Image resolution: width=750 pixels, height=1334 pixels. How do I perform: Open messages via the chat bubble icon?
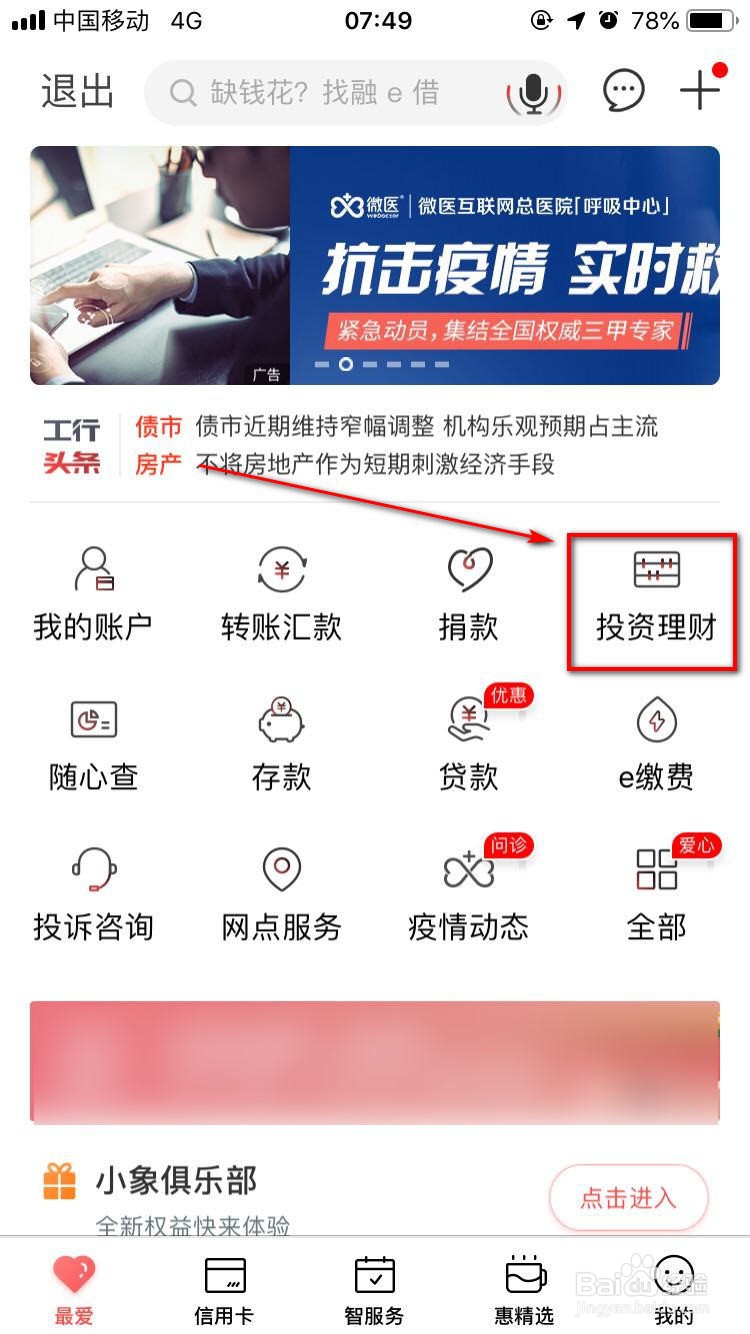[x=622, y=89]
